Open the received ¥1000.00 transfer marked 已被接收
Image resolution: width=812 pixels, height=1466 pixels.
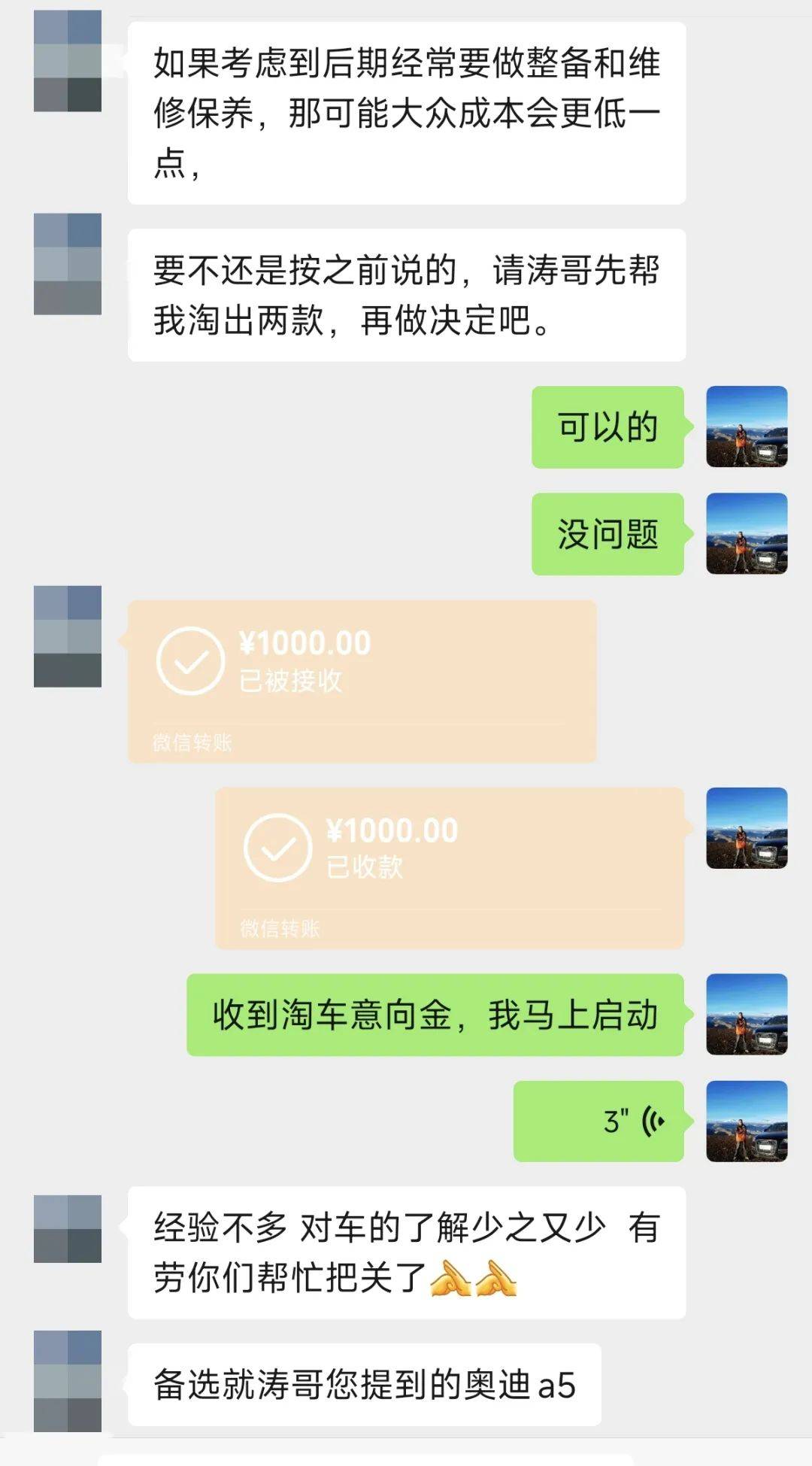click(362, 681)
